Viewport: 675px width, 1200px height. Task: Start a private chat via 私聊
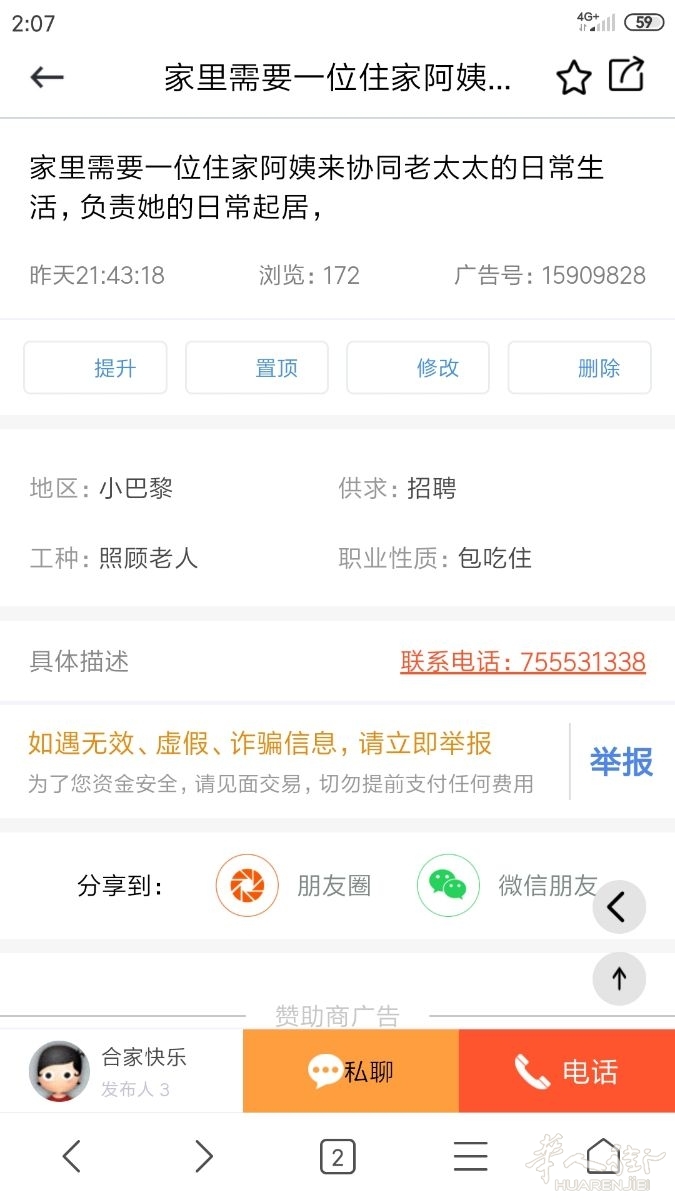pos(351,1072)
